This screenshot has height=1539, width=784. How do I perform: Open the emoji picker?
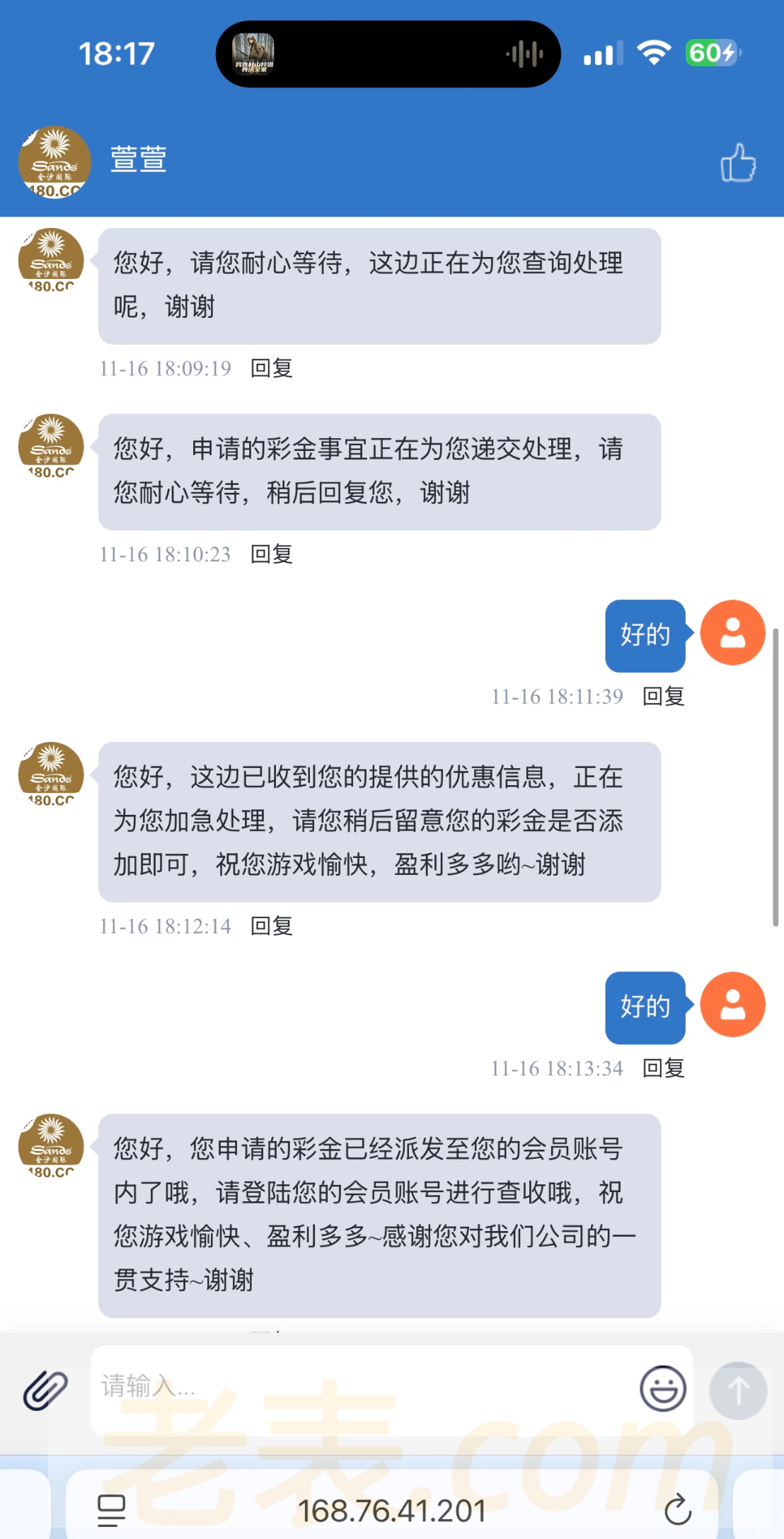point(663,1389)
